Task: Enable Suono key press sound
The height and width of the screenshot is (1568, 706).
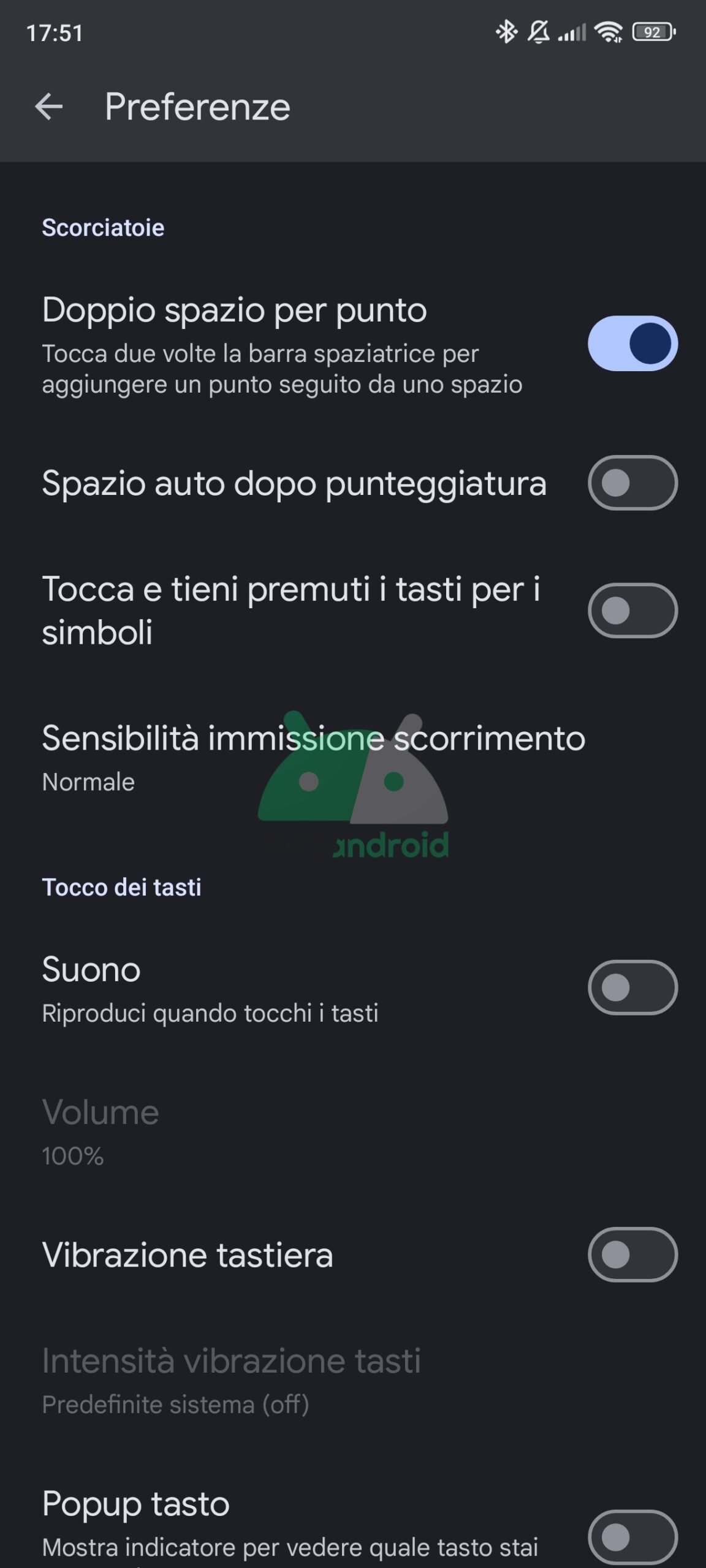Action: (632, 987)
